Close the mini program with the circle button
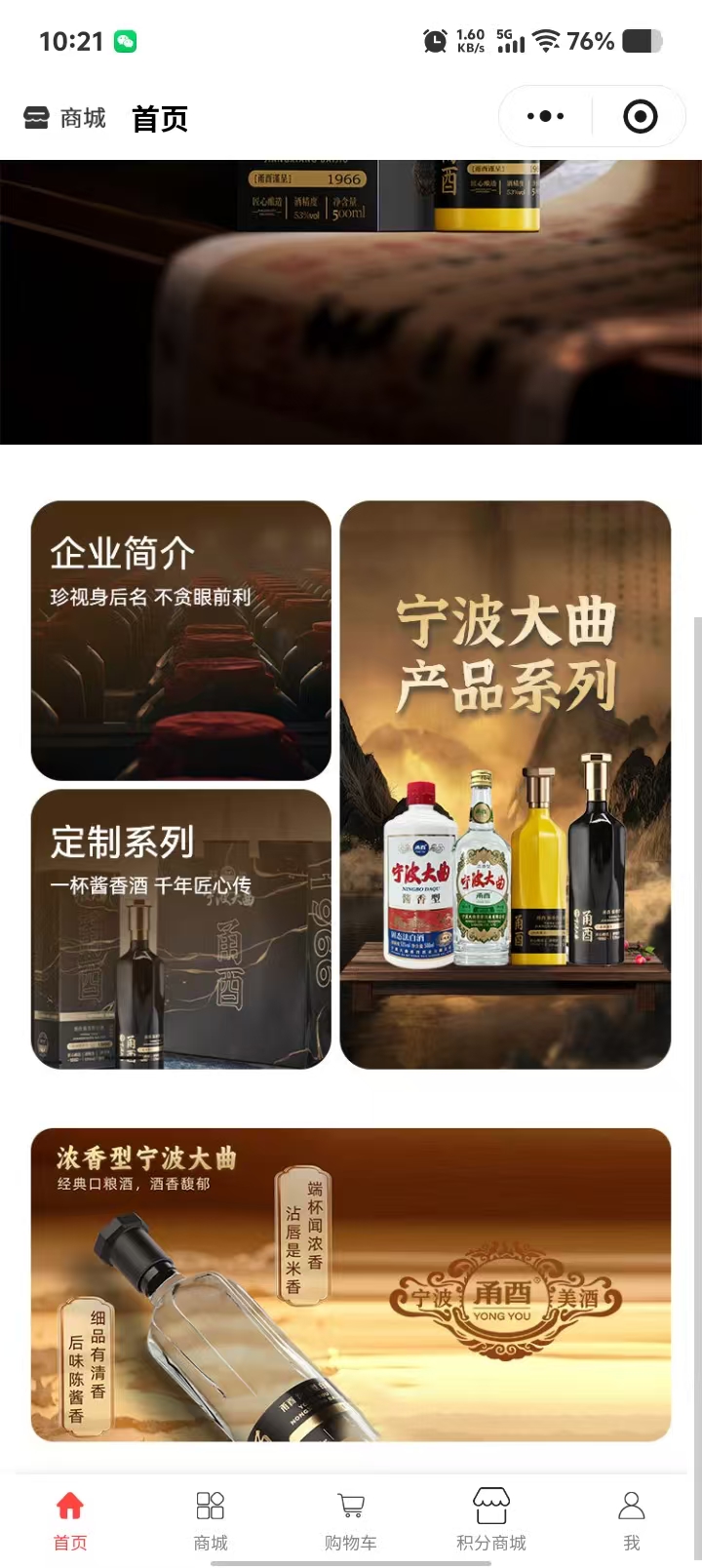This screenshot has height=1568, width=702. point(640,117)
